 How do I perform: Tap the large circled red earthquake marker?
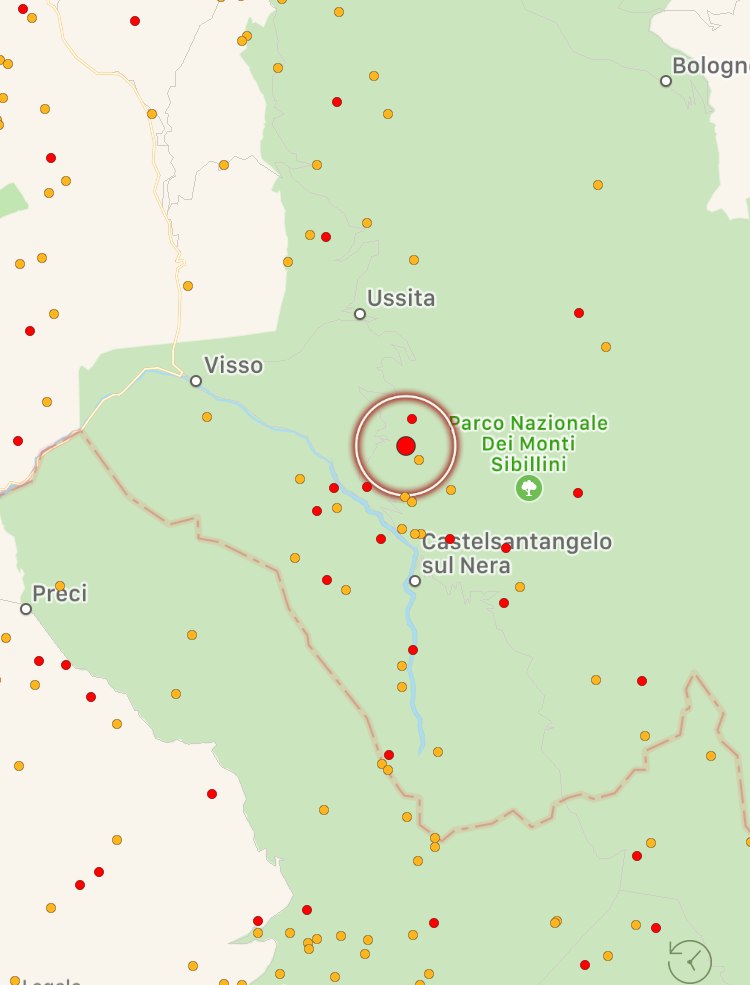click(x=406, y=446)
